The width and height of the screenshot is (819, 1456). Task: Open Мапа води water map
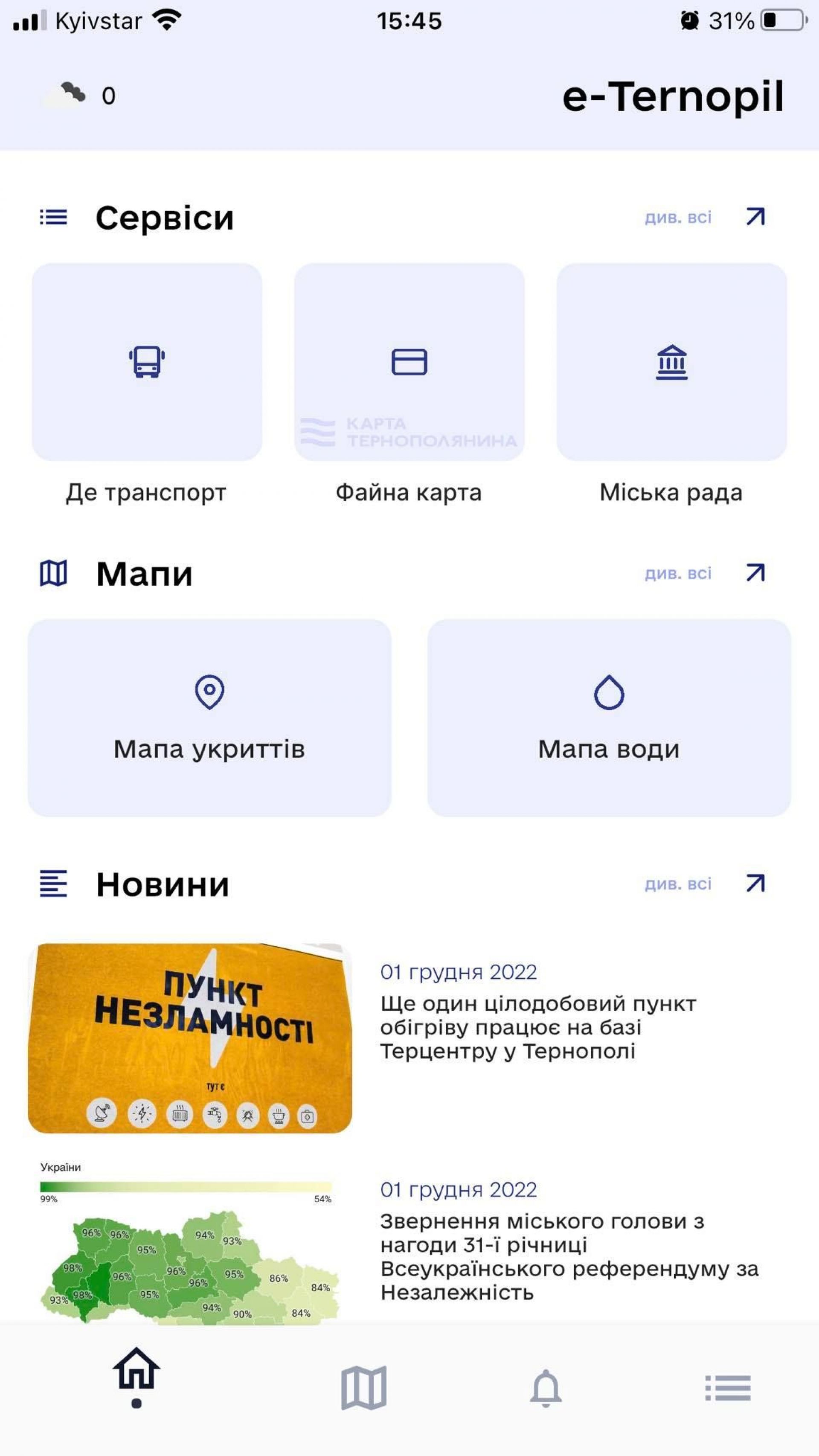pyautogui.click(x=609, y=717)
